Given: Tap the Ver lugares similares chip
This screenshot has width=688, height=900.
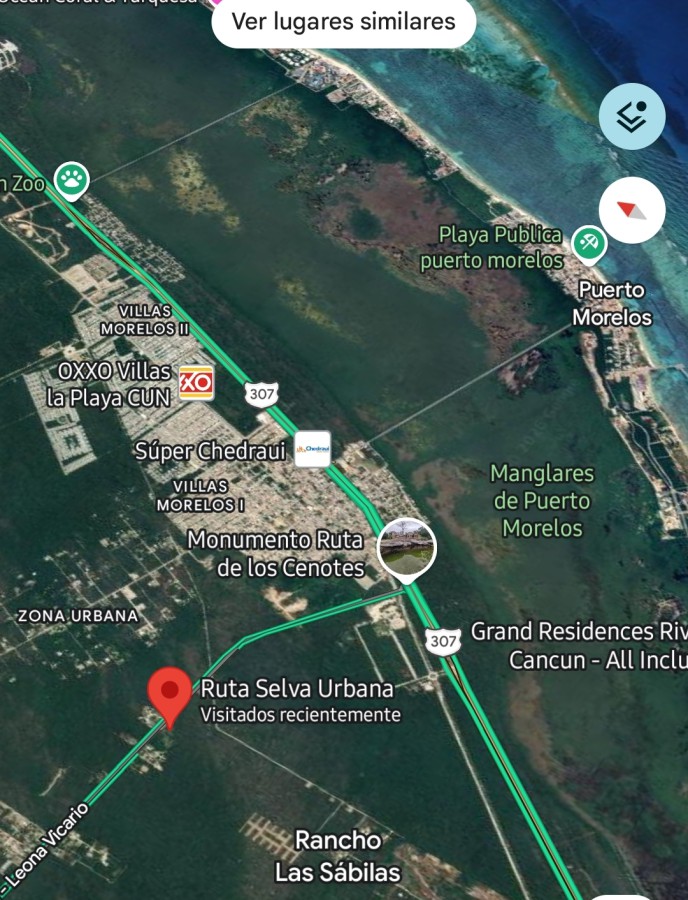Looking at the screenshot, I should (343, 22).
